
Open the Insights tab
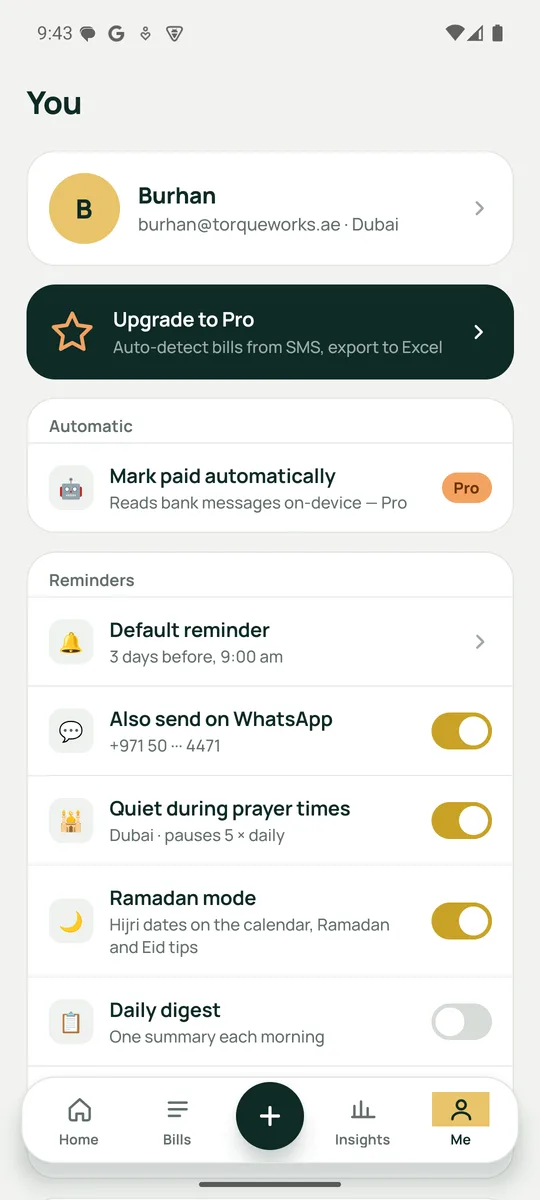pos(362,1120)
